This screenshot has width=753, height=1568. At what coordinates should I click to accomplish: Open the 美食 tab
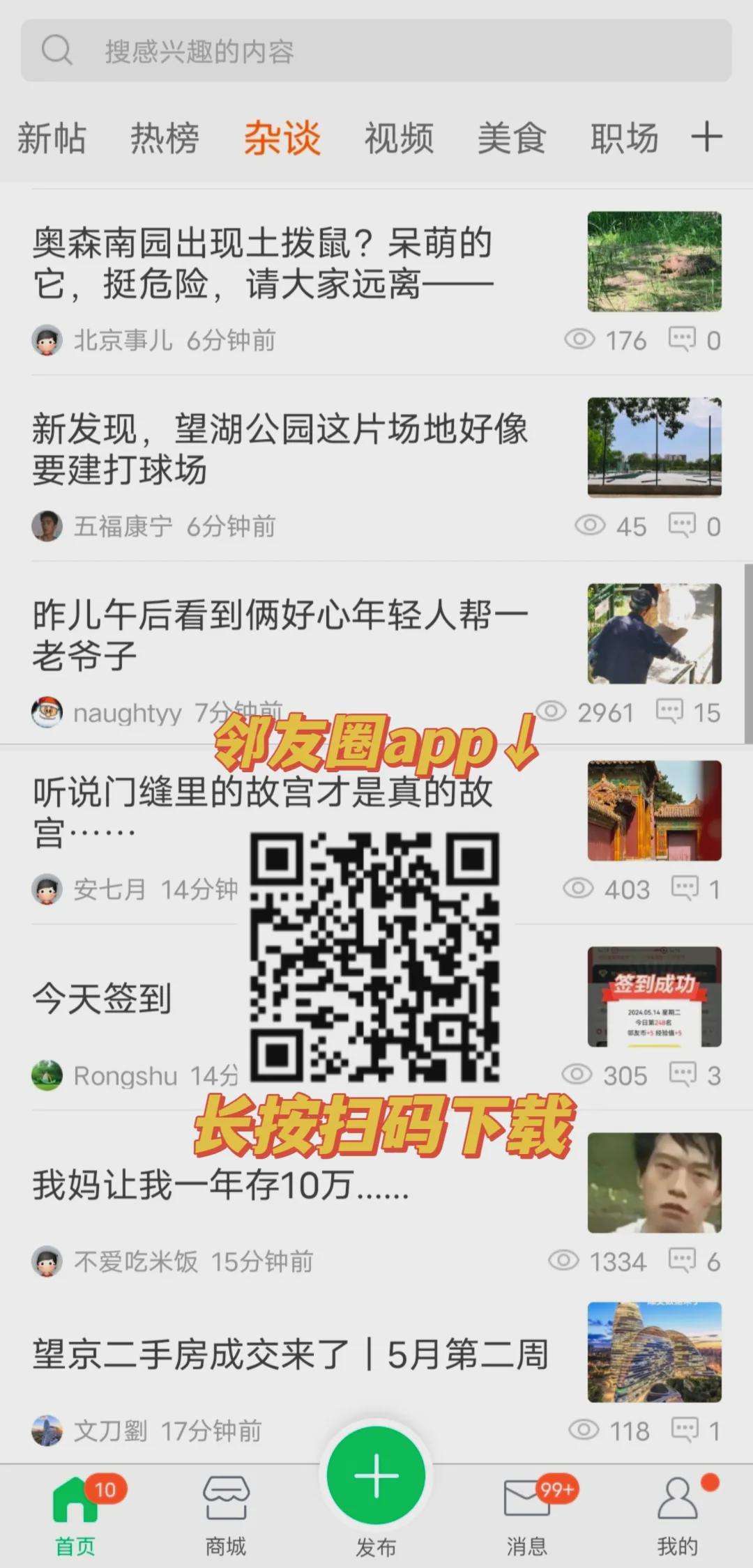click(x=511, y=137)
